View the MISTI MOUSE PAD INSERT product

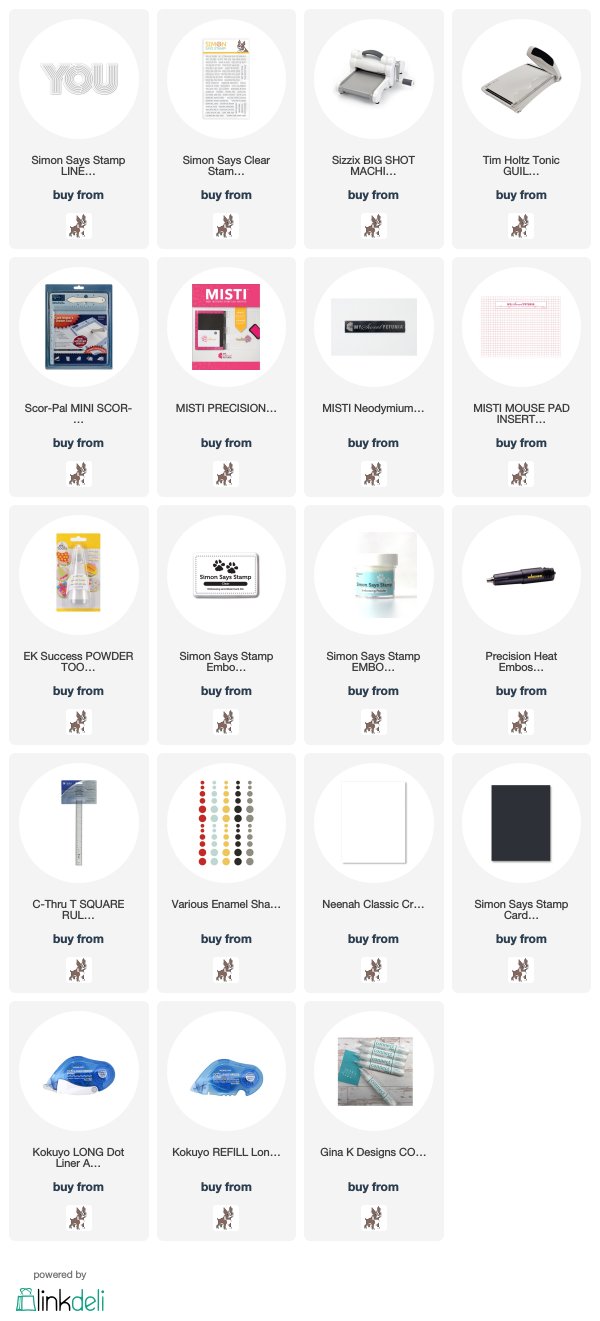(521, 377)
